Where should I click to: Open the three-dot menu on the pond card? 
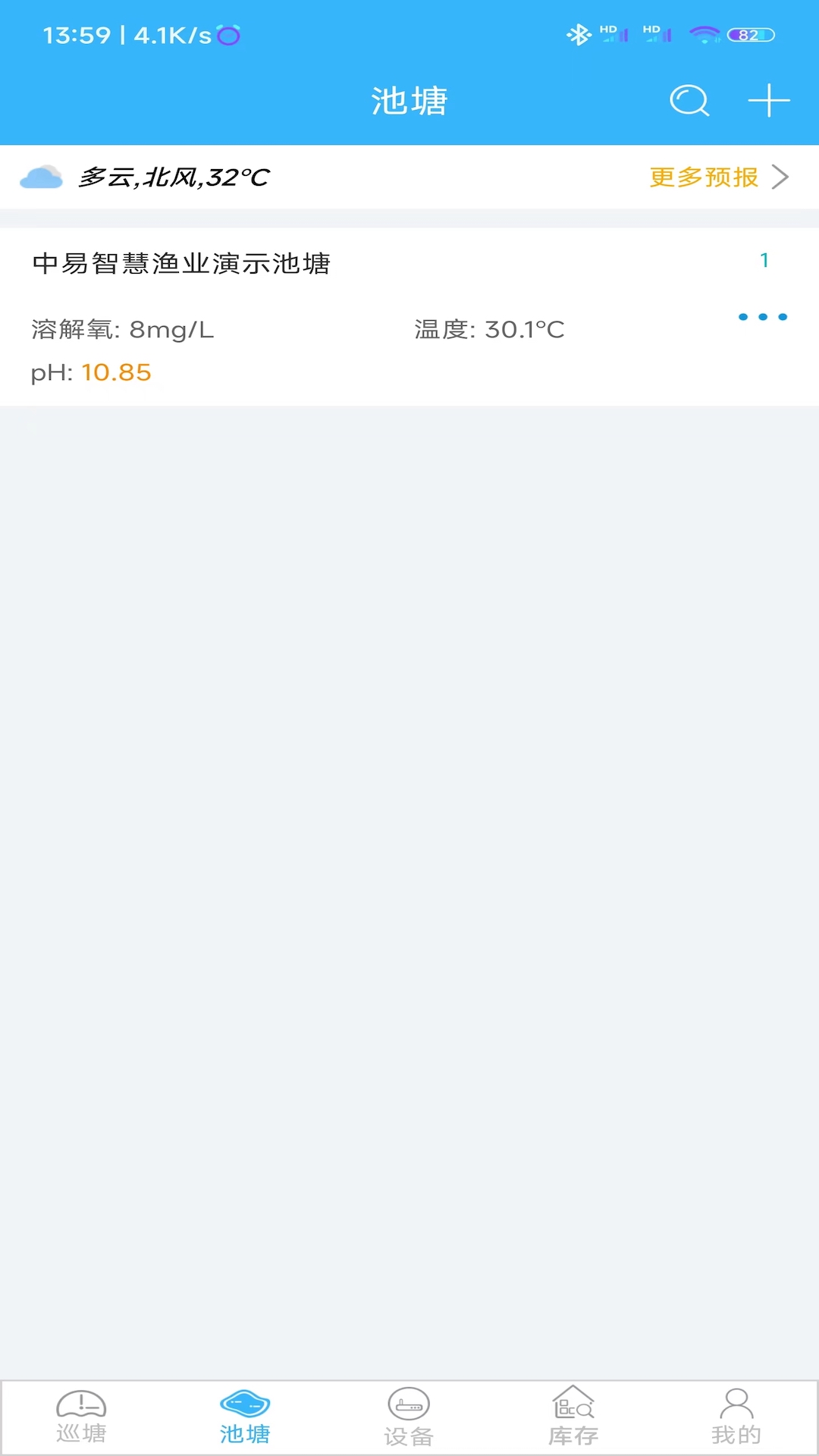[x=763, y=317]
